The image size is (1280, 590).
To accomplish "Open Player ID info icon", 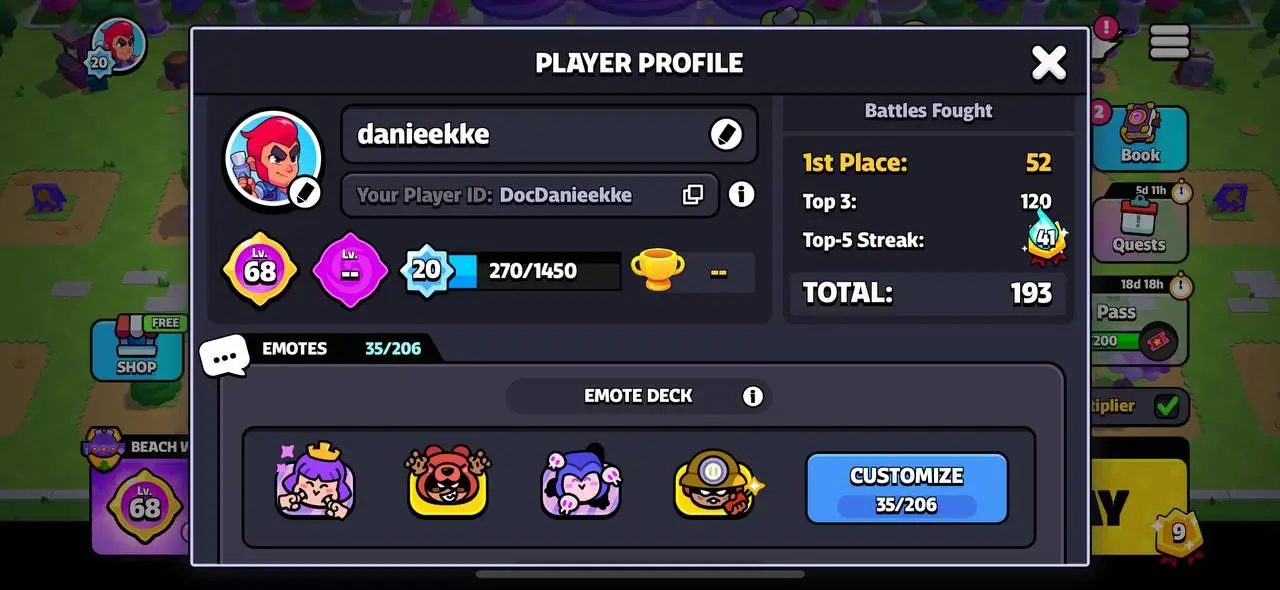I will click(x=741, y=194).
